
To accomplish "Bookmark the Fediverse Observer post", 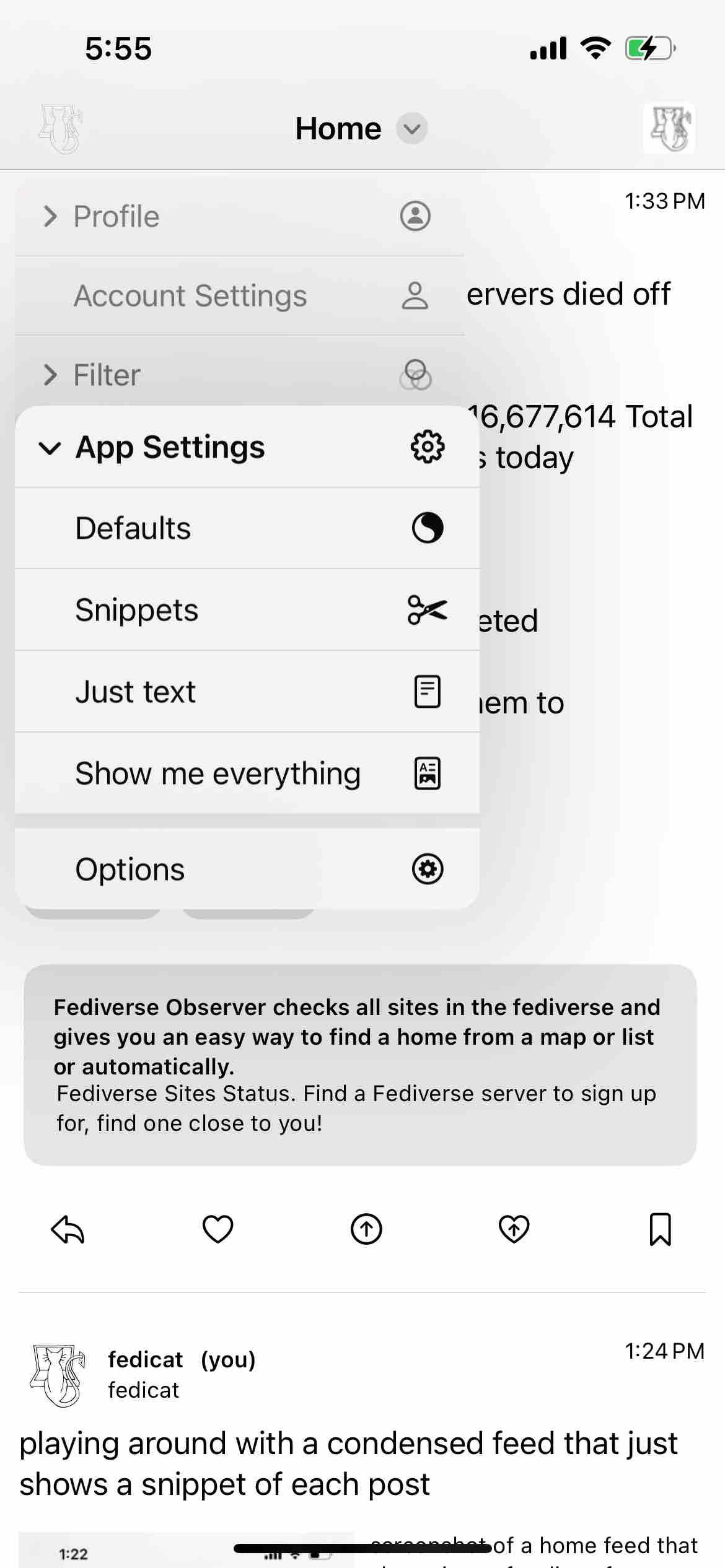I will [x=660, y=1229].
